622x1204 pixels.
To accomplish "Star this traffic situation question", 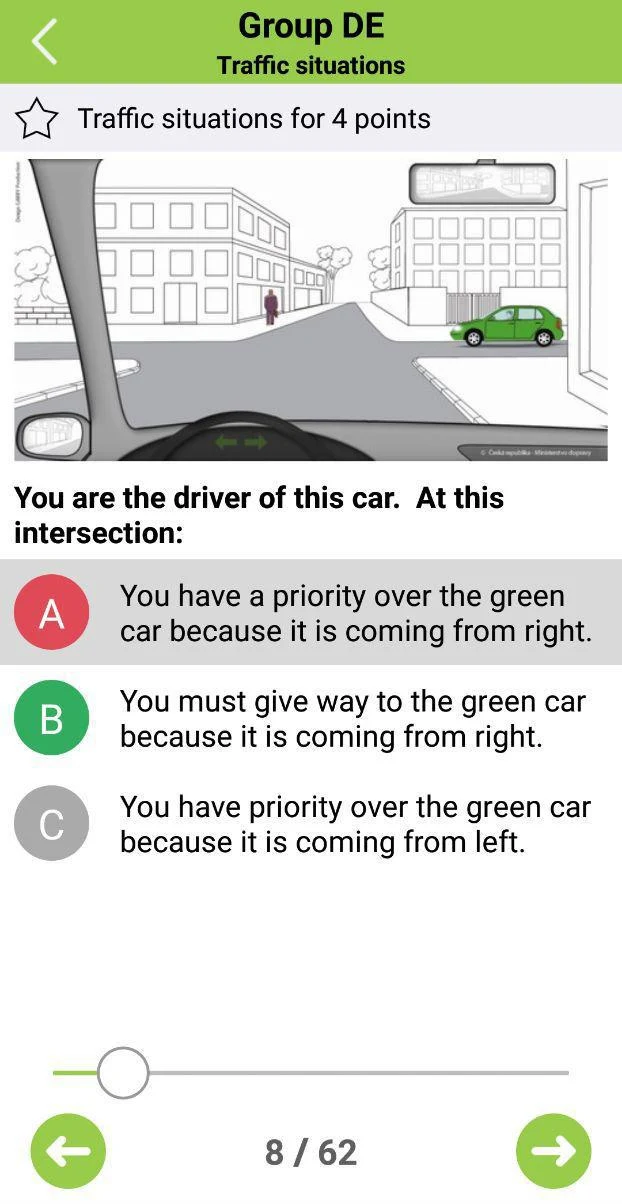I will tap(37, 119).
